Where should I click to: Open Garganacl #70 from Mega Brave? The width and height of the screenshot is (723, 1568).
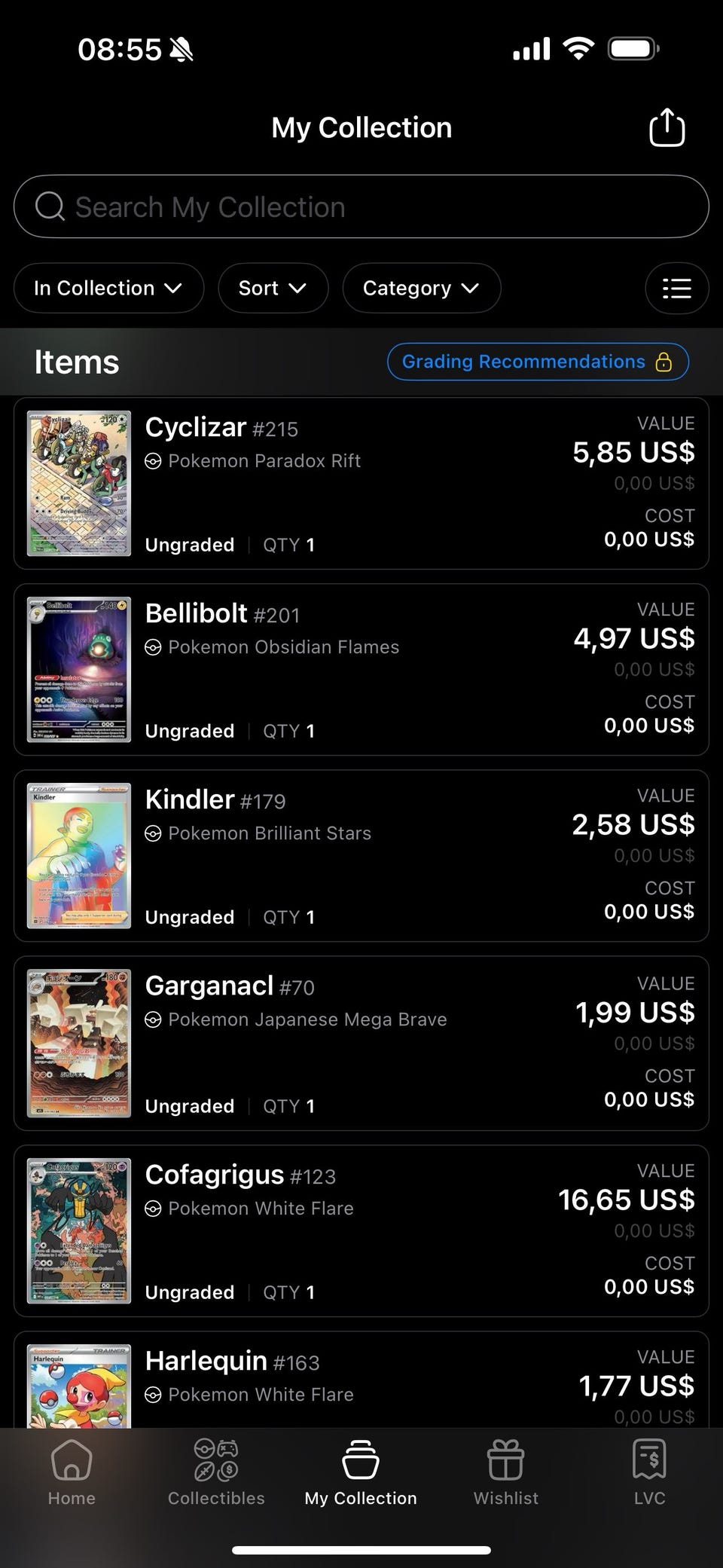click(361, 1043)
